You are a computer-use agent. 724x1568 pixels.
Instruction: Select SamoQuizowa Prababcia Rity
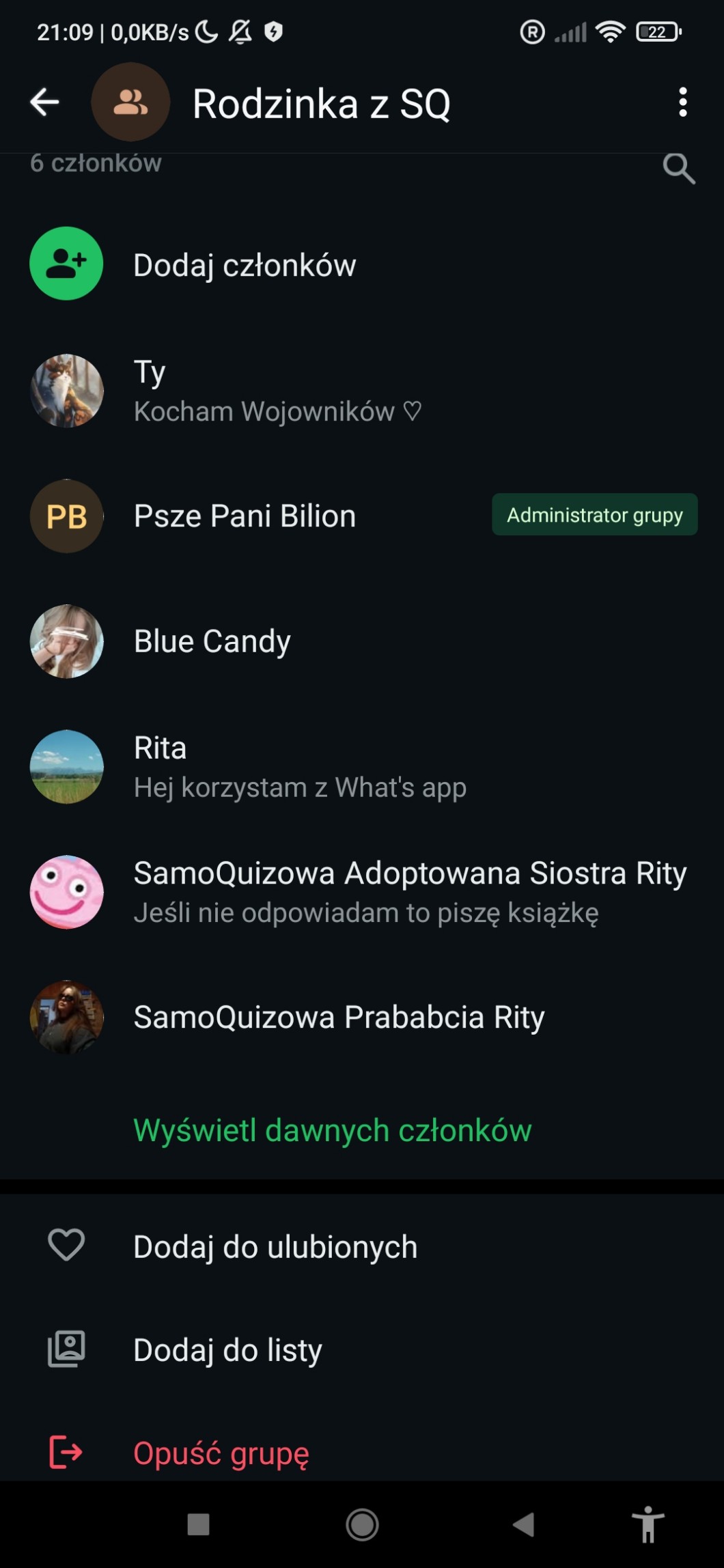(339, 1018)
